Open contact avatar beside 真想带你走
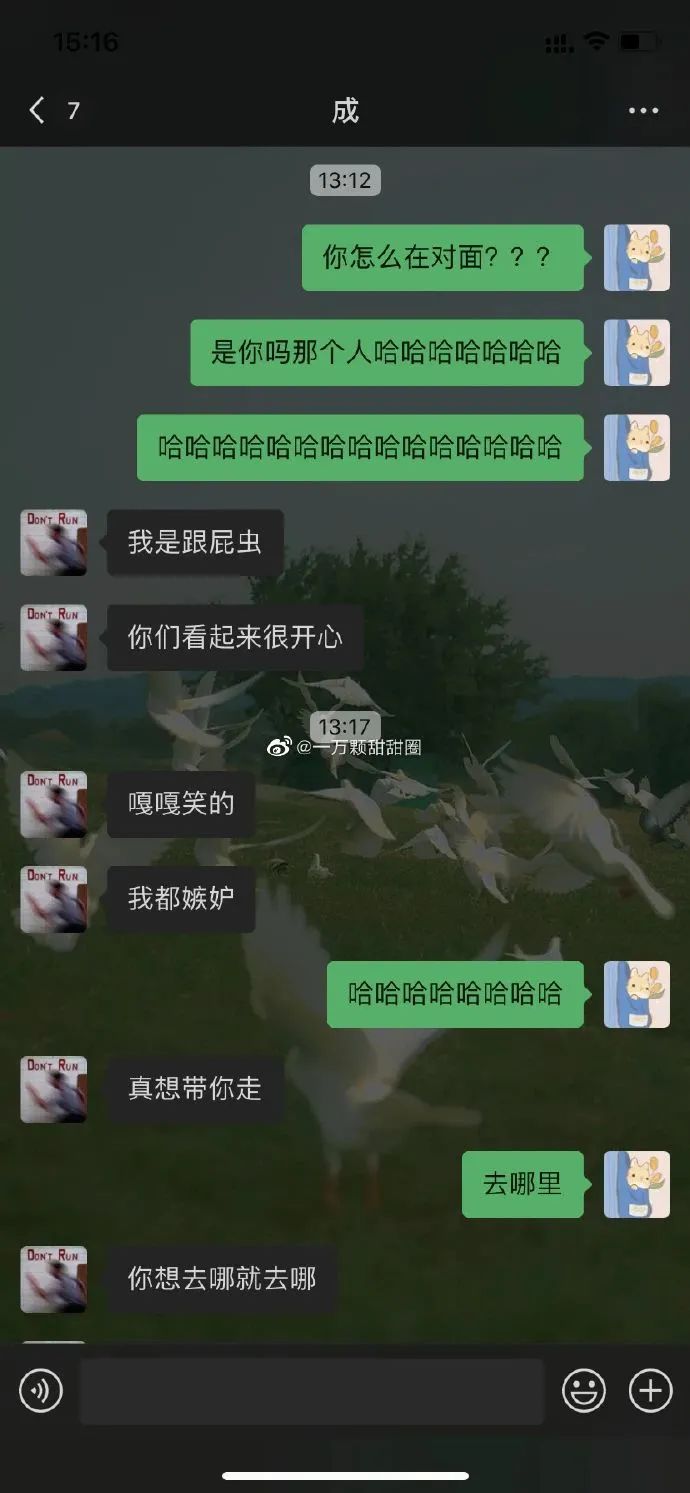 click(54, 1089)
